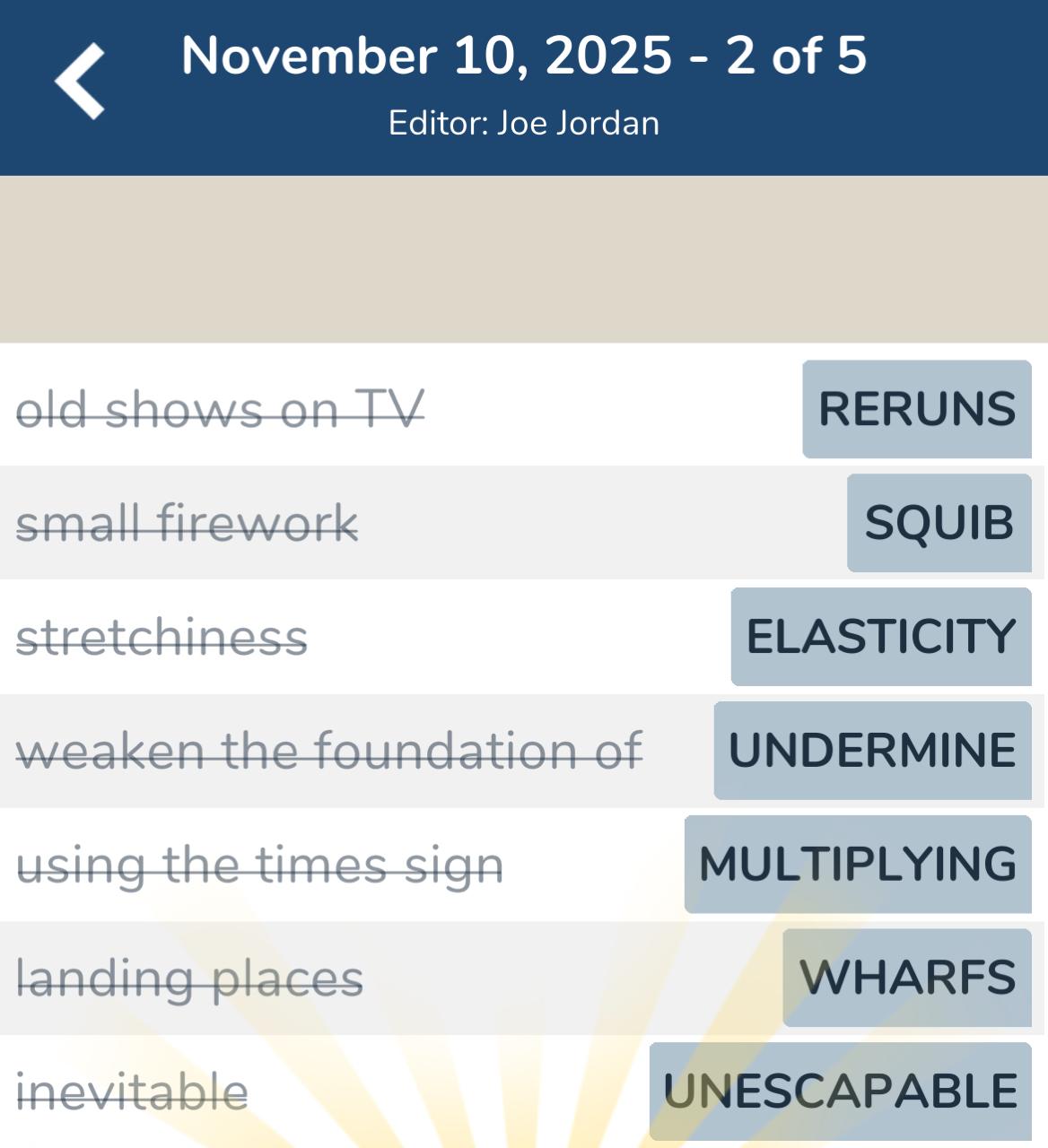Select the WHARFS answer chip
1048x1148 pixels.
pyautogui.click(x=909, y=978)
